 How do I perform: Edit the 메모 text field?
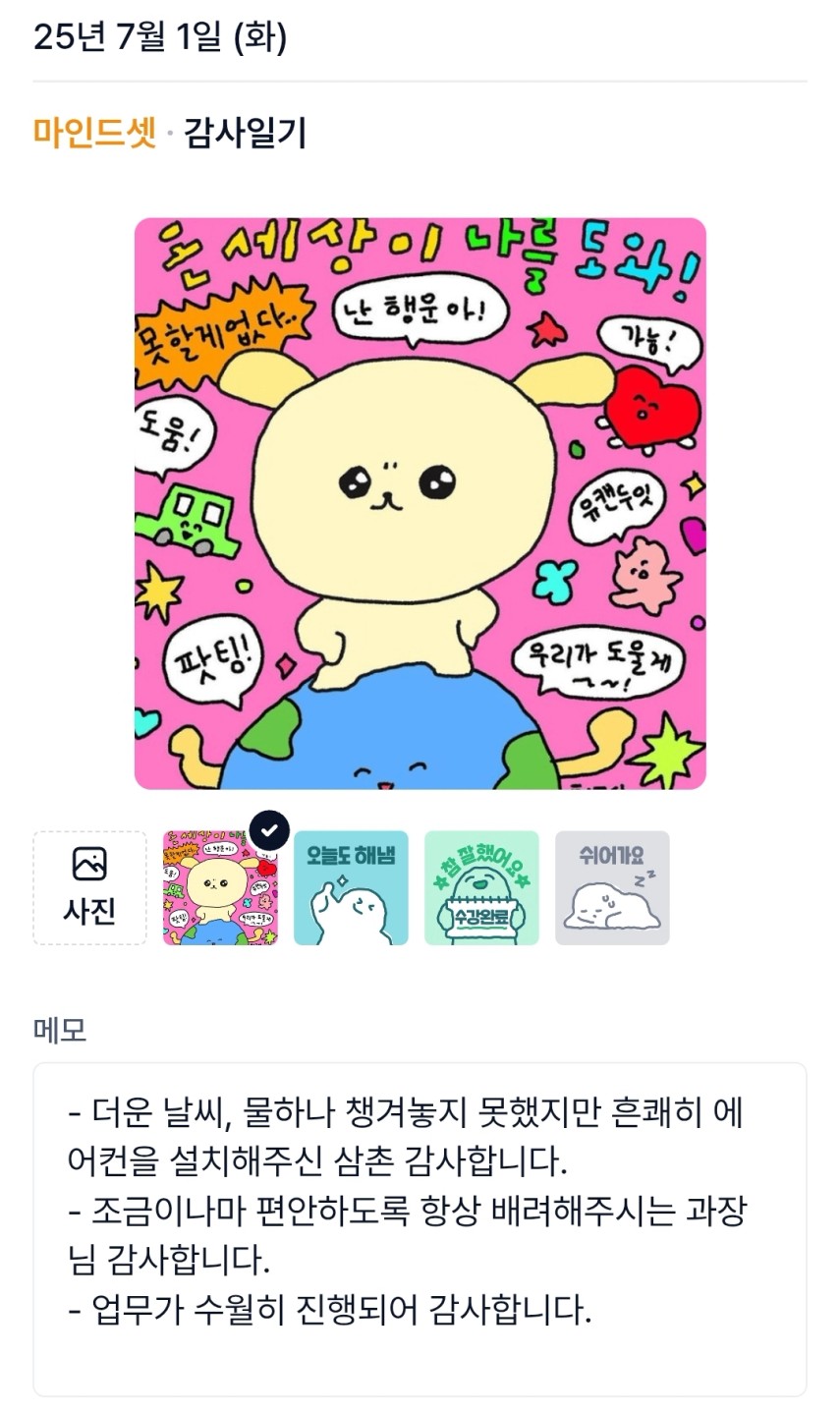pos(420,1228)
